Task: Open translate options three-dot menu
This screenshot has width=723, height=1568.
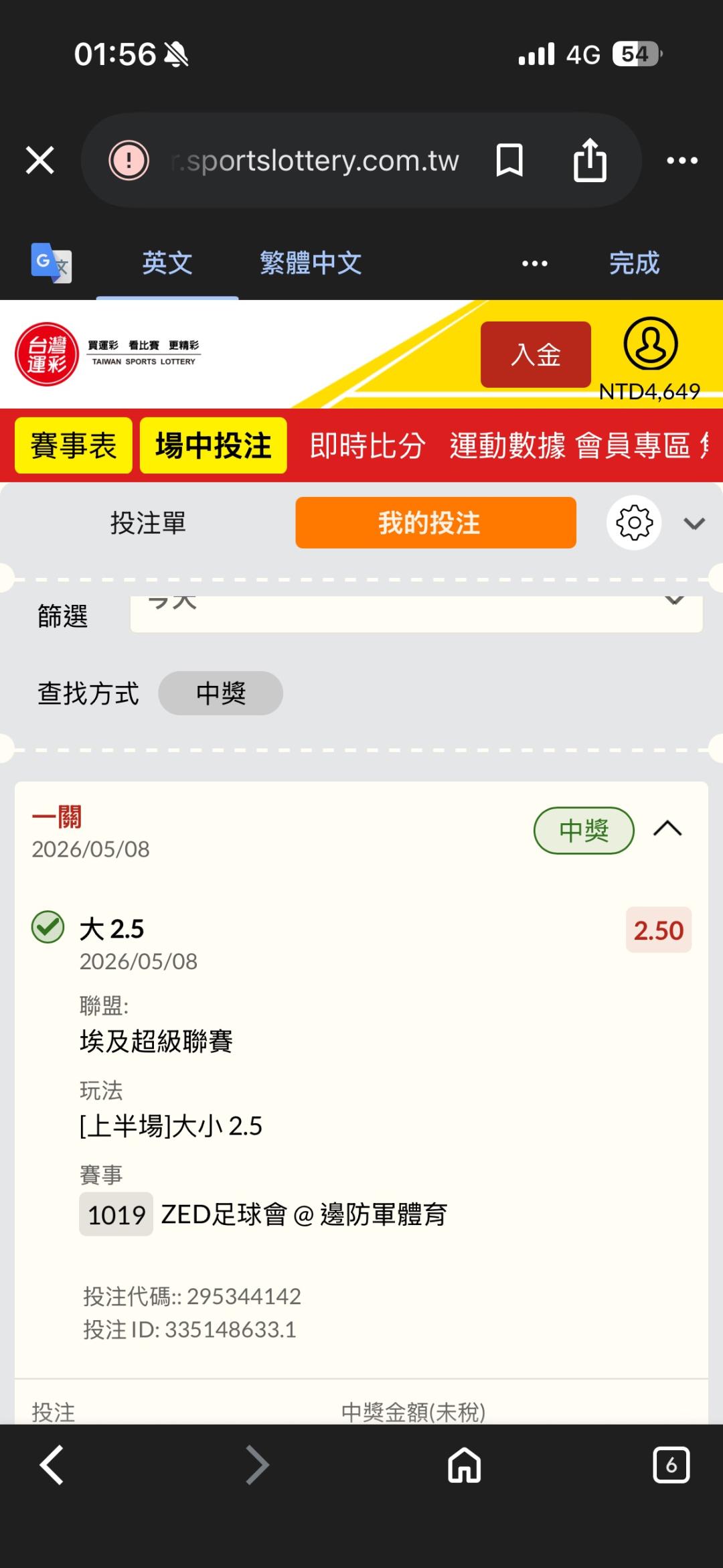Action: click(x=535, y=263)
